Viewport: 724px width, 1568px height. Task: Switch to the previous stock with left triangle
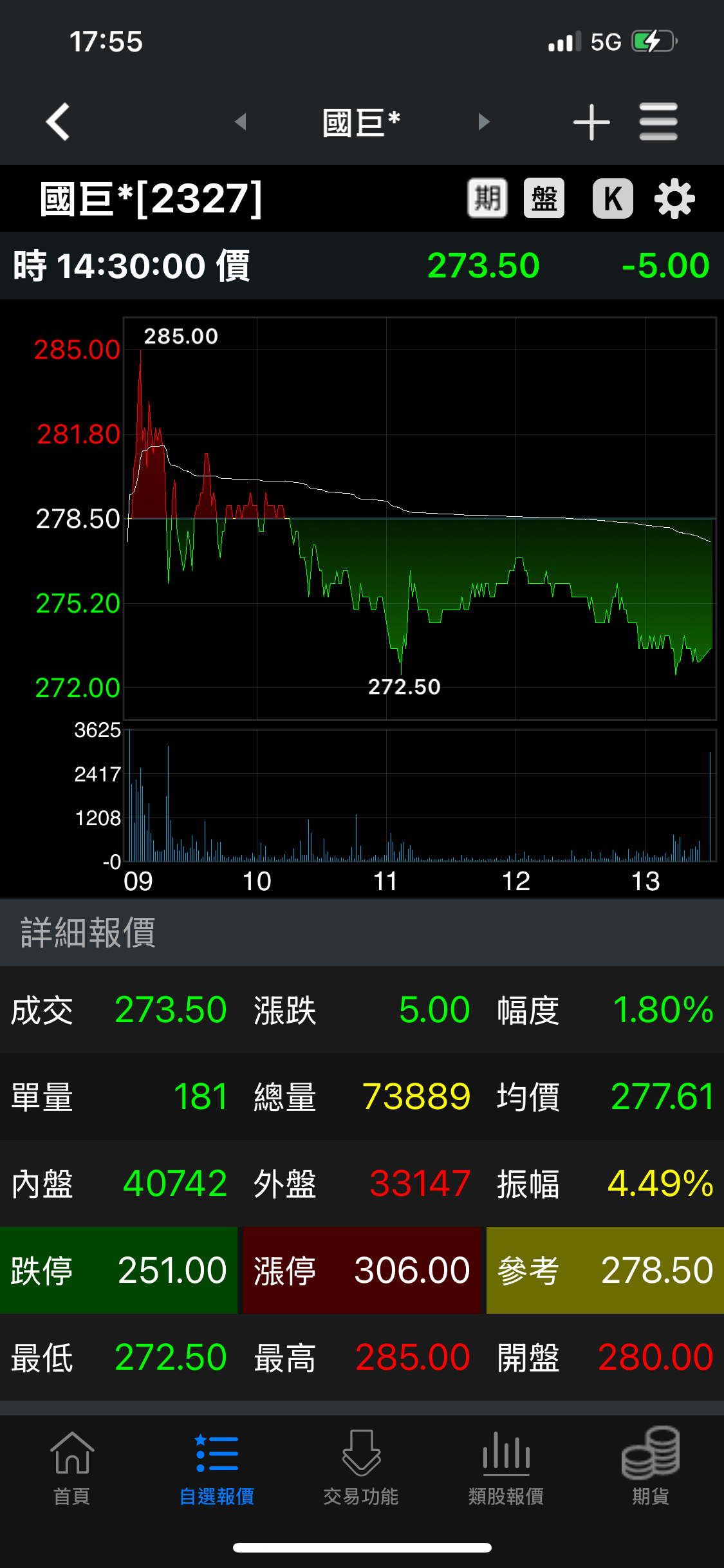click(x=241, y=122)
